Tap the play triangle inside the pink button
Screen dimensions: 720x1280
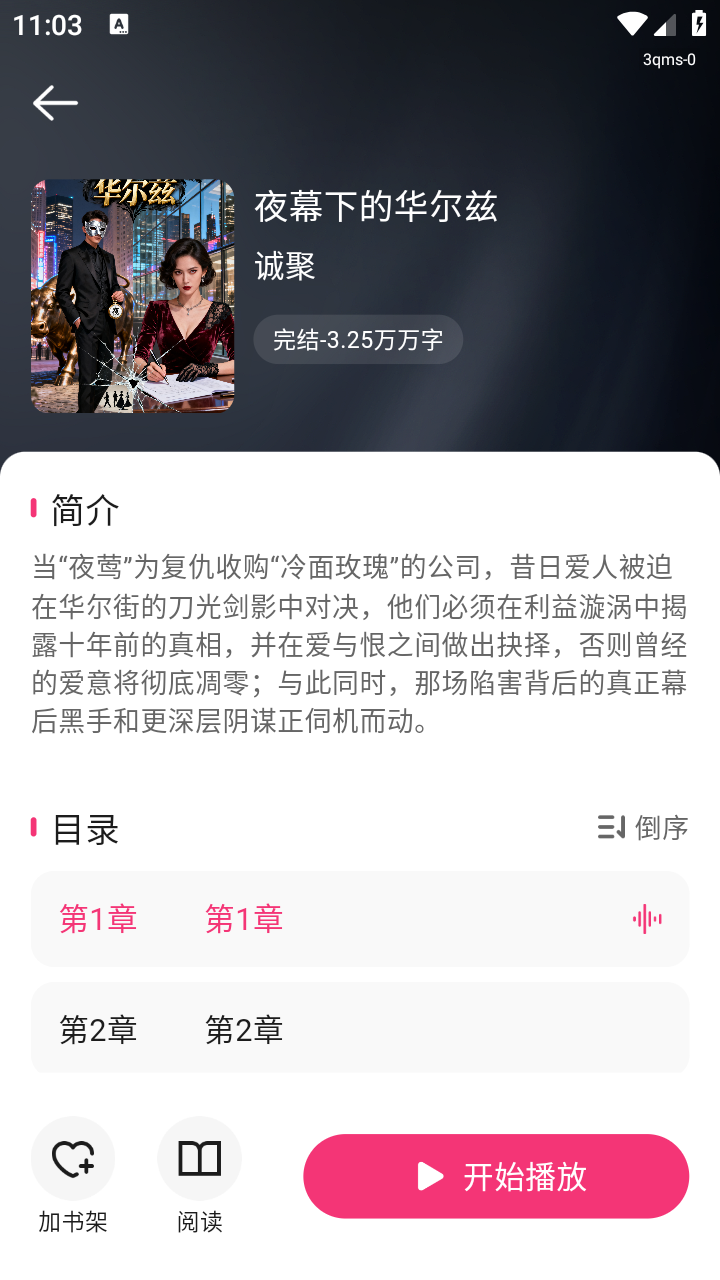click(430, 1177)
